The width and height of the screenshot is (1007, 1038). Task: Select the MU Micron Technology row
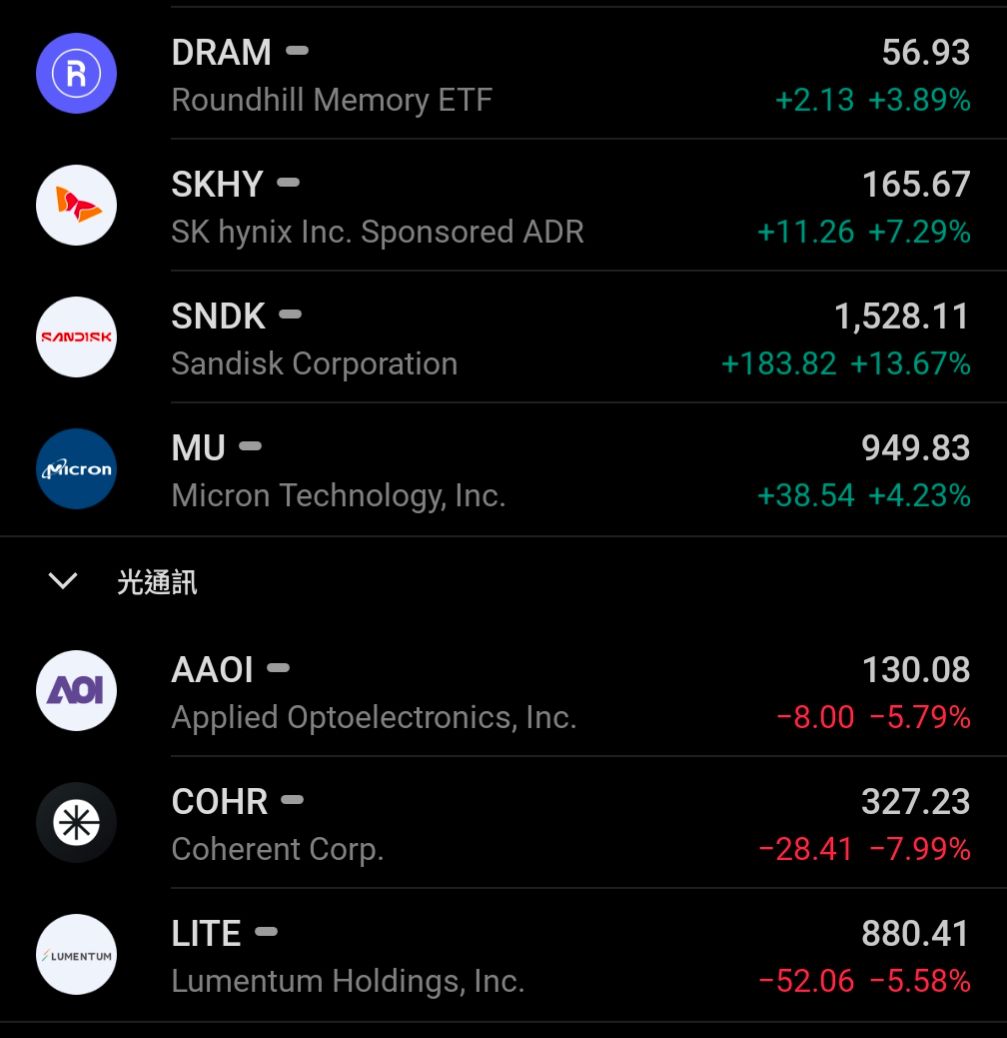pyautogui.click(x=503, y=469)
